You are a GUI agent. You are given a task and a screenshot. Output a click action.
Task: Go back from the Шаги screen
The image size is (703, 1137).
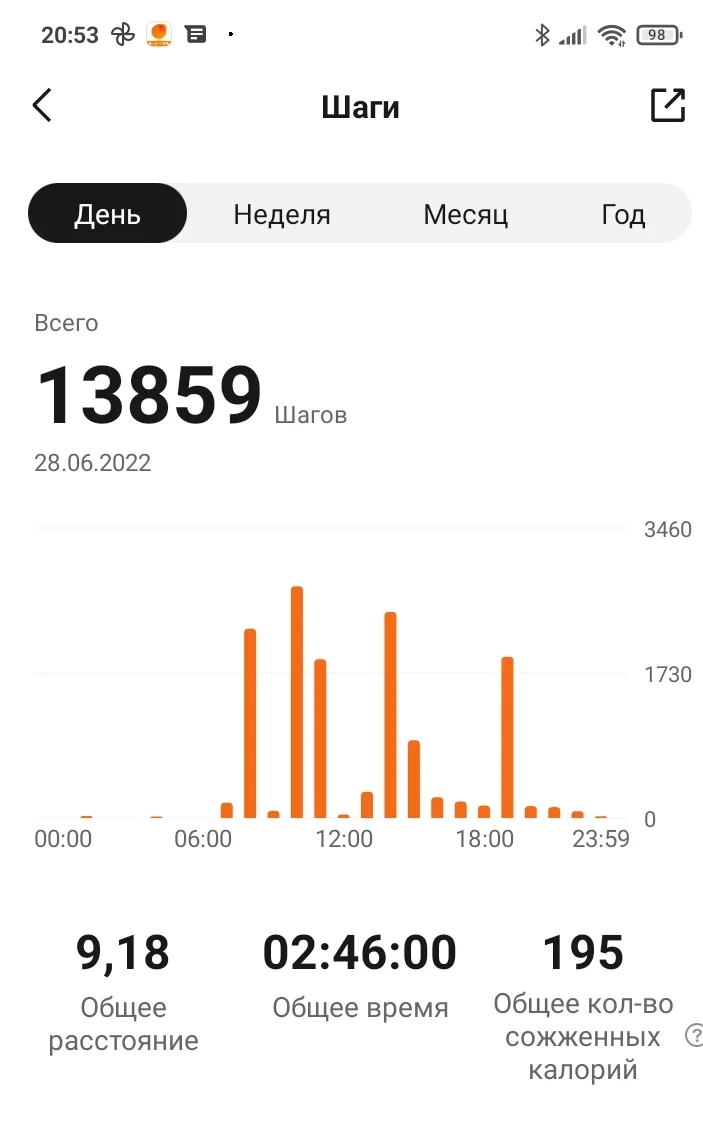click(x=42, y=106)
